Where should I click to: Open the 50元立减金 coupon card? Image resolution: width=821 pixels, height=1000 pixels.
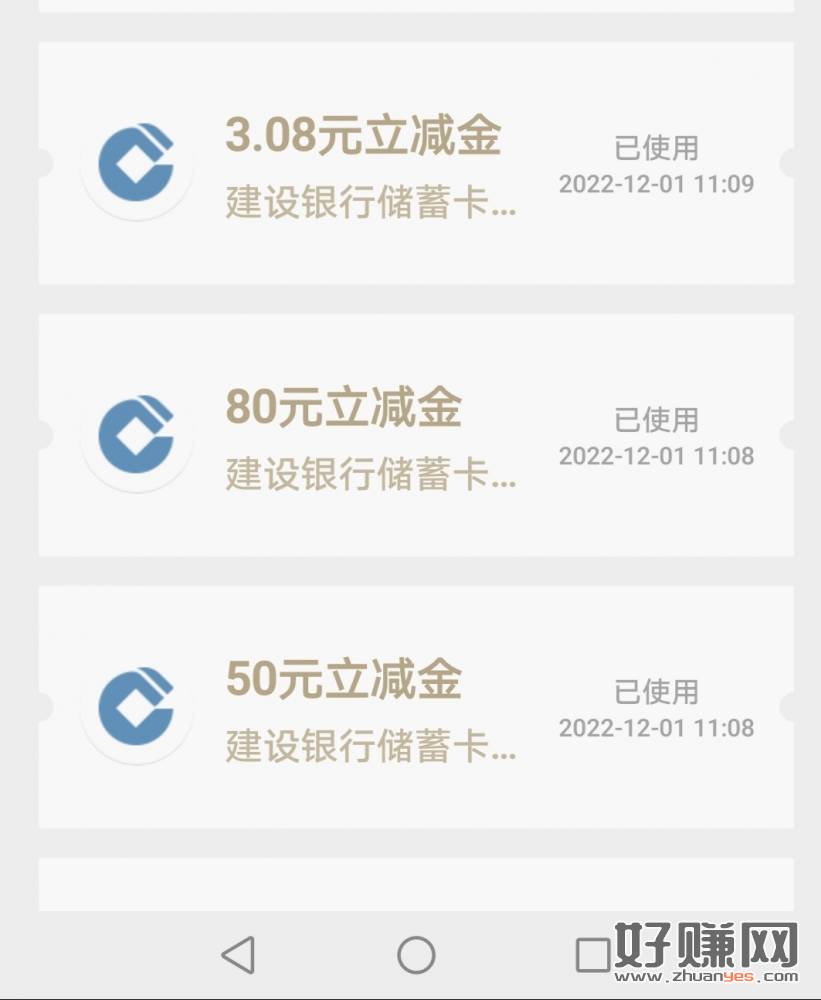coord(415,706)
